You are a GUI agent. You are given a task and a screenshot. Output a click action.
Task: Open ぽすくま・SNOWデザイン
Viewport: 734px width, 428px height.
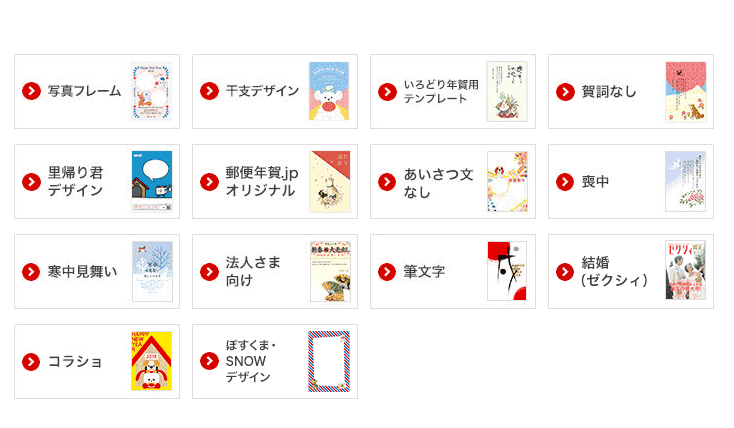[x=275, y=361]
